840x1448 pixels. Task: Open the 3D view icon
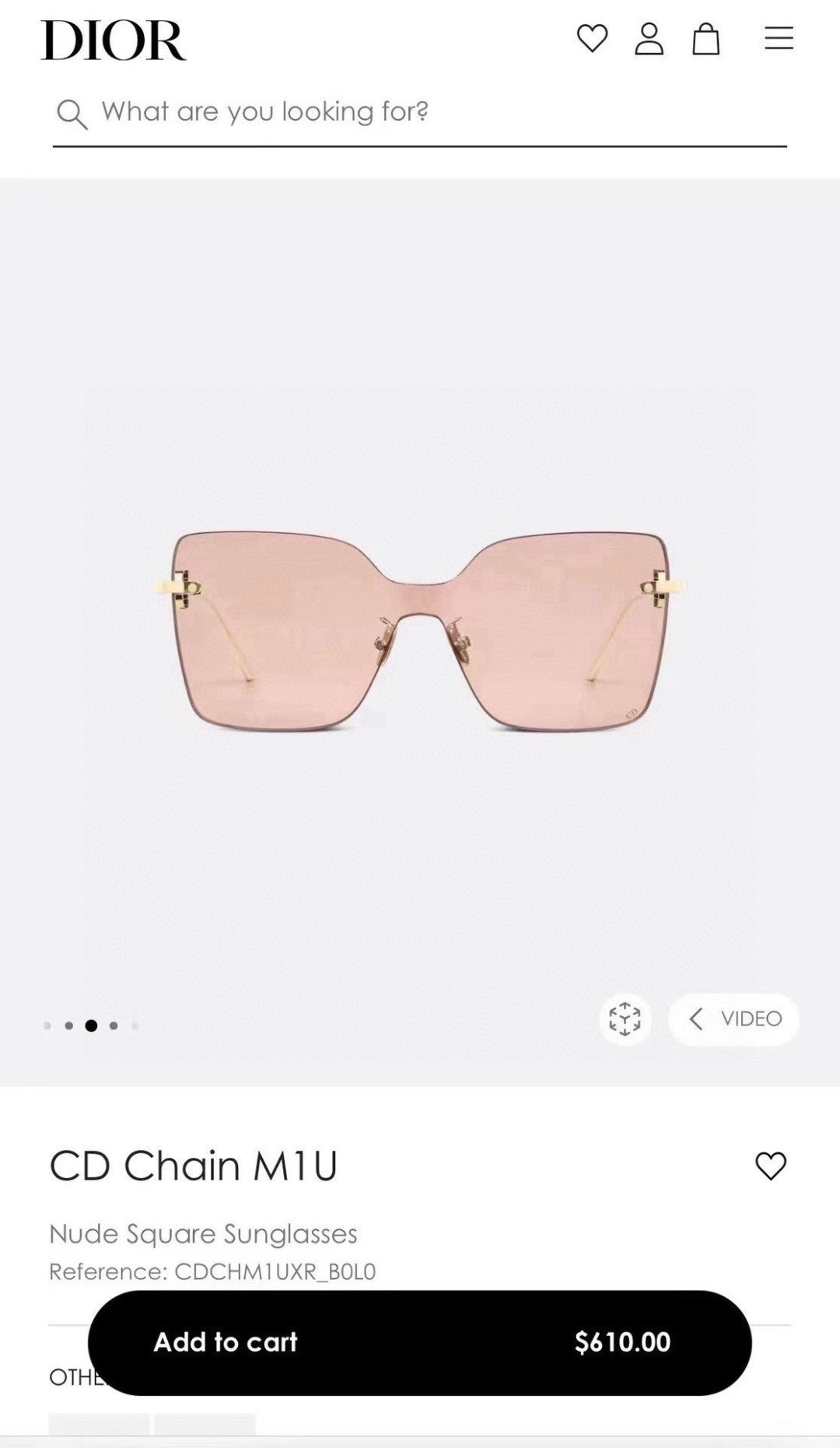pyautogui.click(x=625, y=1019)
